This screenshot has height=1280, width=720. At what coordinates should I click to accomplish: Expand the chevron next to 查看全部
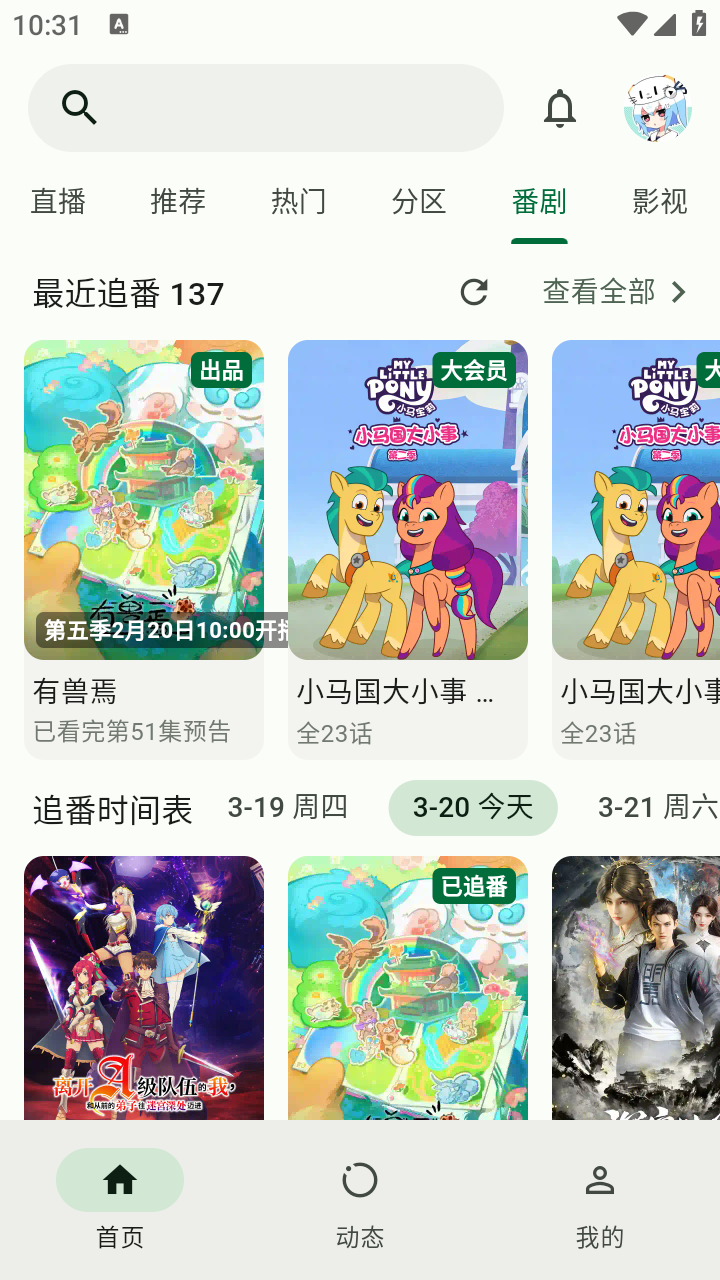pyautogui.click(x=679, y=292)
